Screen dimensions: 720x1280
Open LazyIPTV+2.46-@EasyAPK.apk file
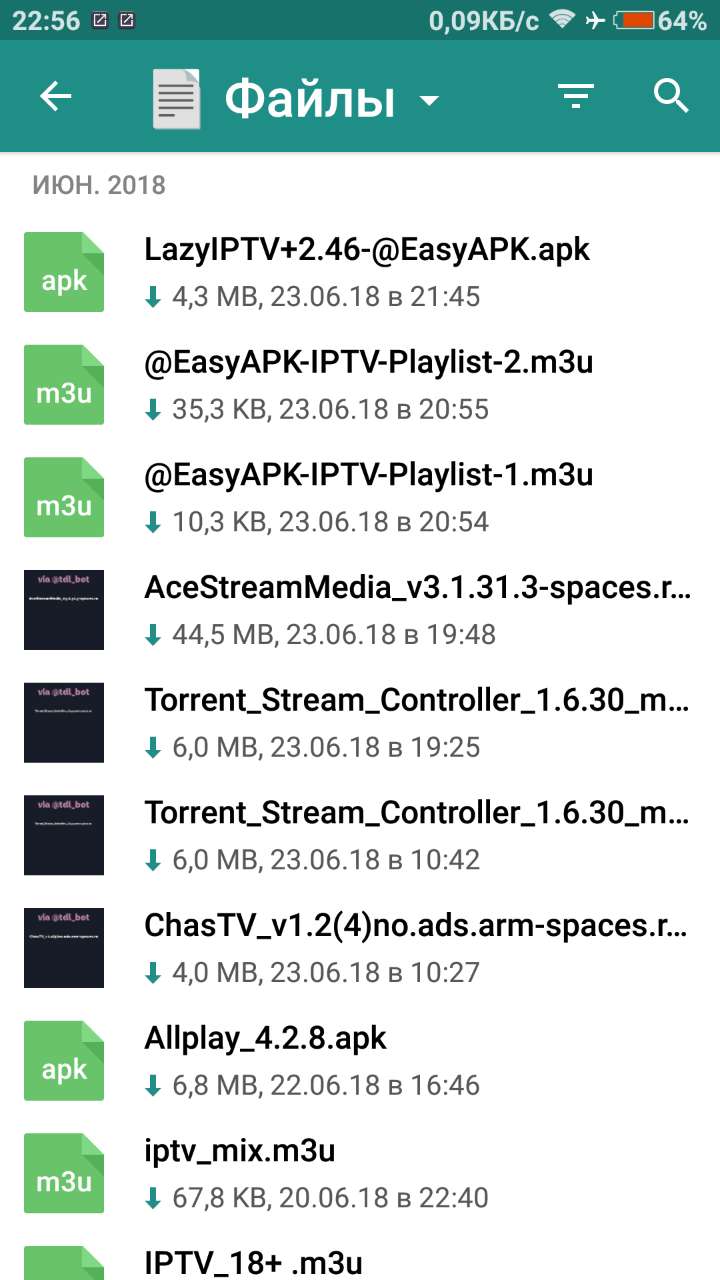pyautogui.click(x=360, y=272)
